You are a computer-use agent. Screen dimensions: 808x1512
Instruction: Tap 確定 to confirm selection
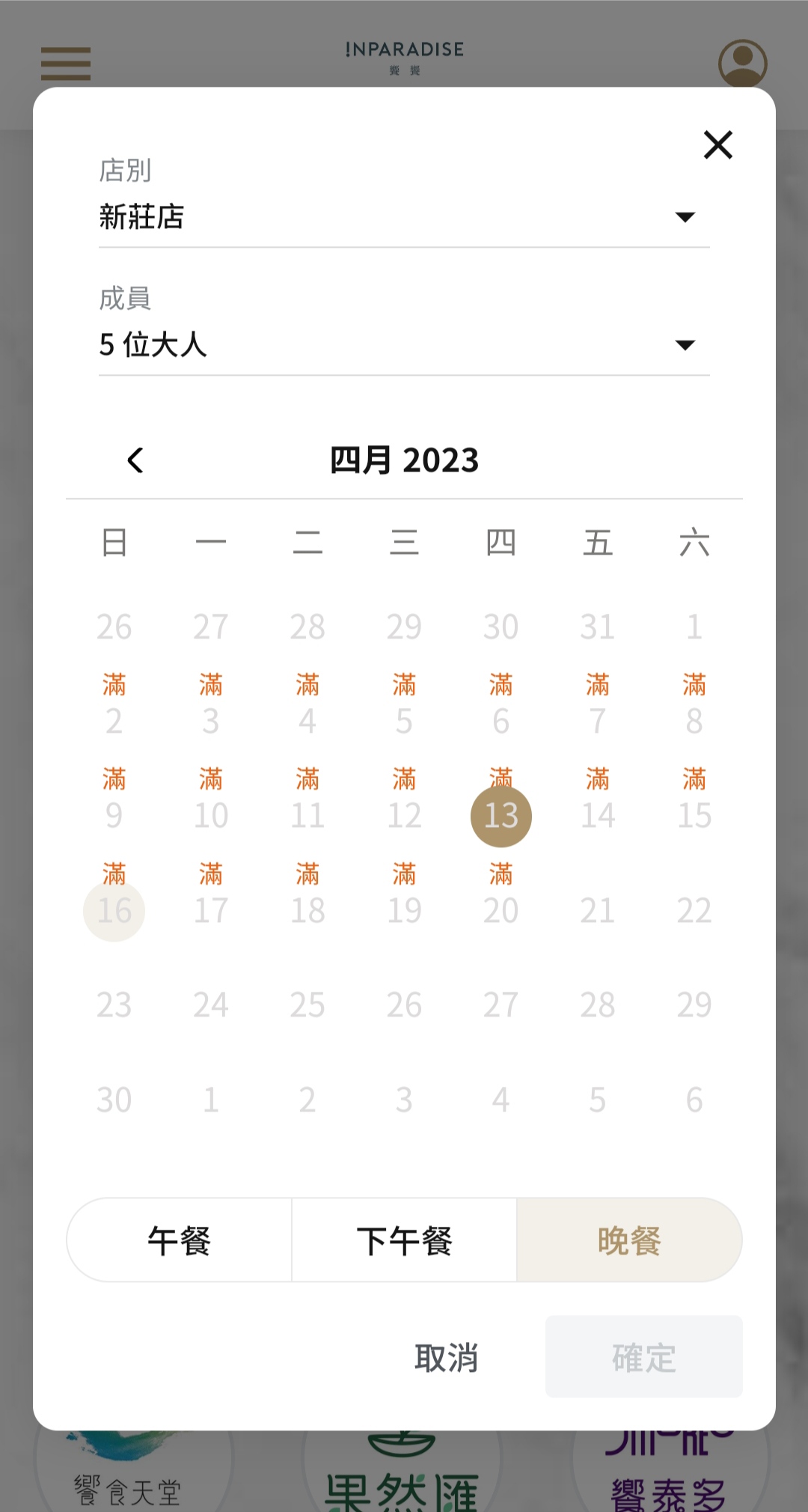pos(643,1357)
